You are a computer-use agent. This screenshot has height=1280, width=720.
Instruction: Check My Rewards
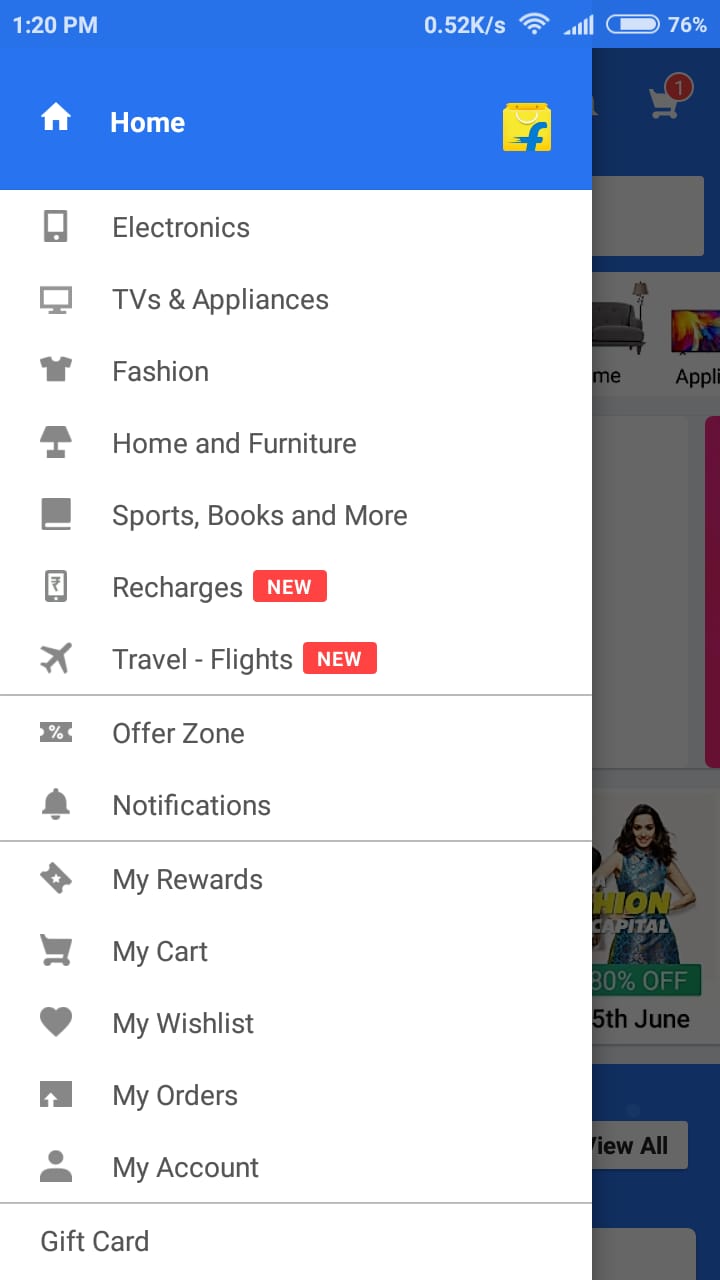coord(296,879)
